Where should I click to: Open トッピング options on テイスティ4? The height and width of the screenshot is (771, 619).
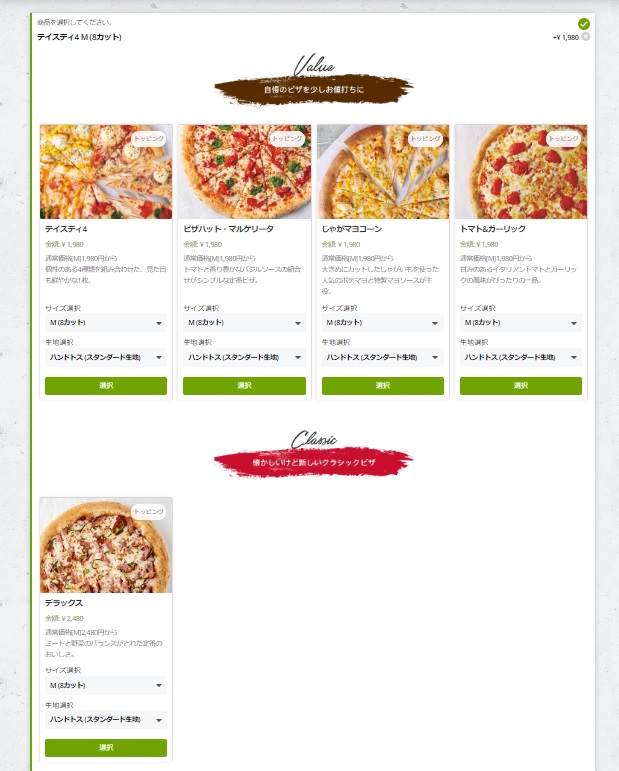tap(149, 139)
